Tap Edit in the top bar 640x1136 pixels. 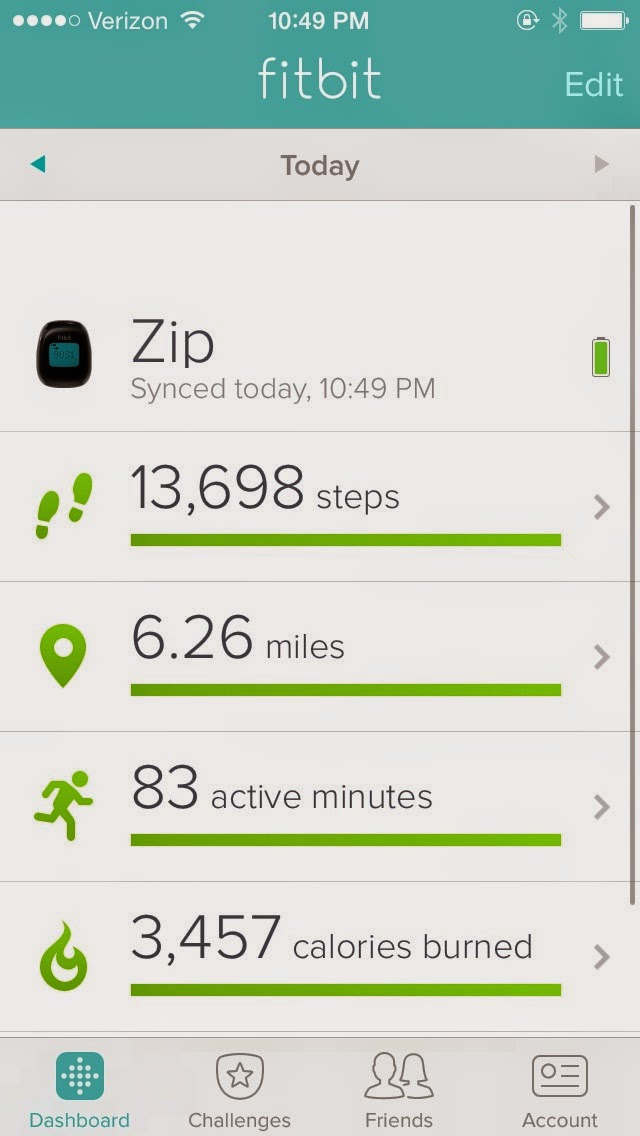coord(593,85)
